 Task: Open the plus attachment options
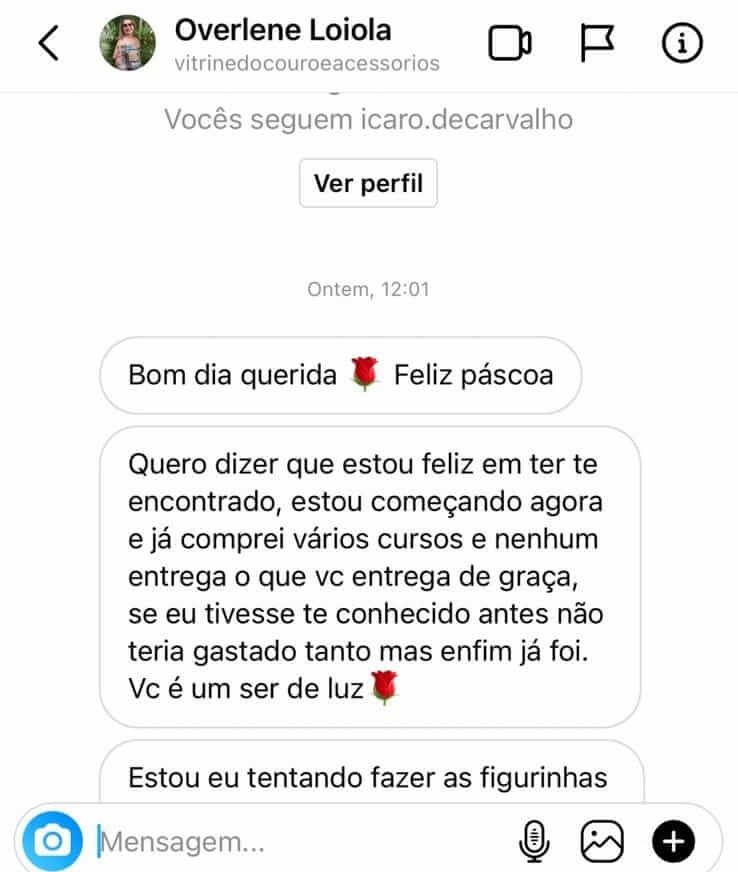tap(673, 842)
